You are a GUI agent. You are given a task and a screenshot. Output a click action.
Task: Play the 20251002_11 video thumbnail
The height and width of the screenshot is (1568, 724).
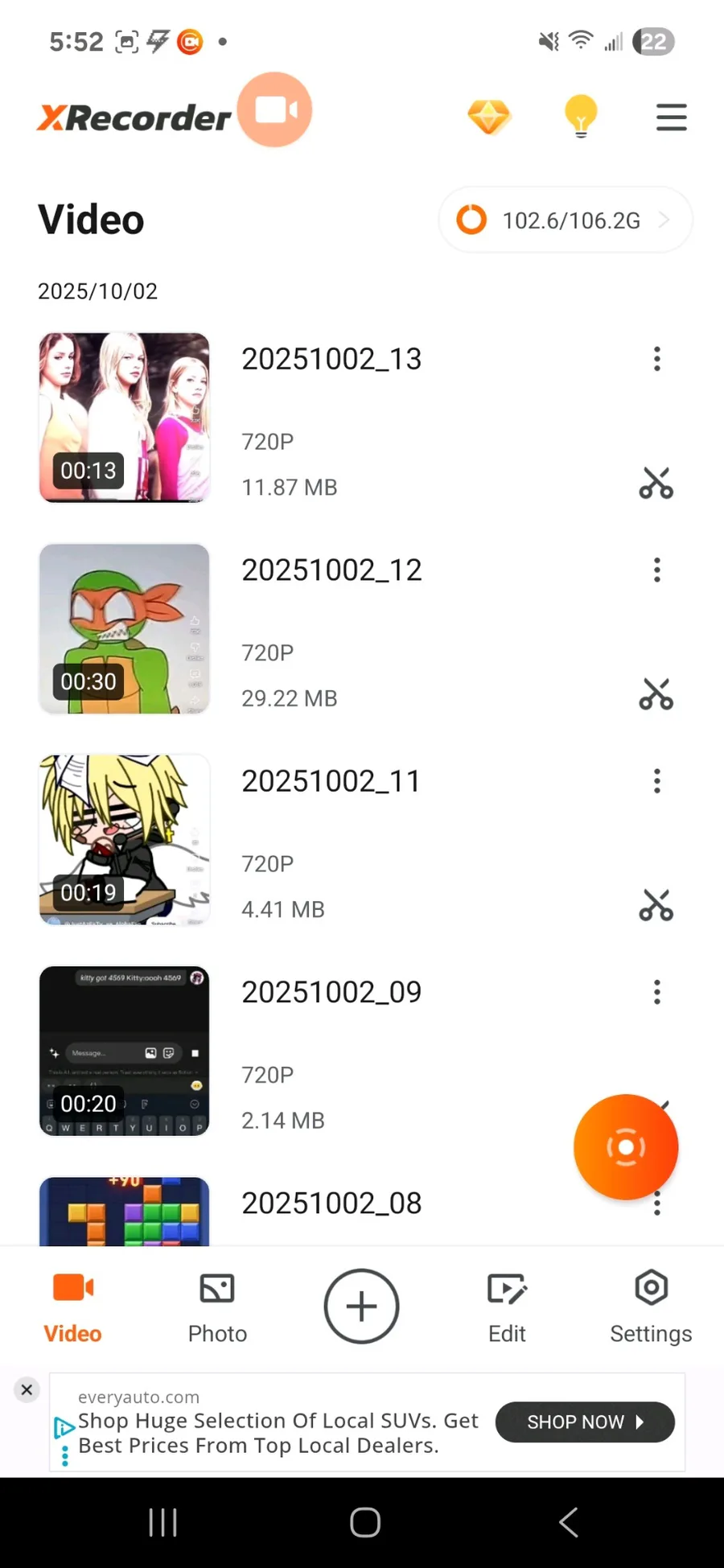125,839
